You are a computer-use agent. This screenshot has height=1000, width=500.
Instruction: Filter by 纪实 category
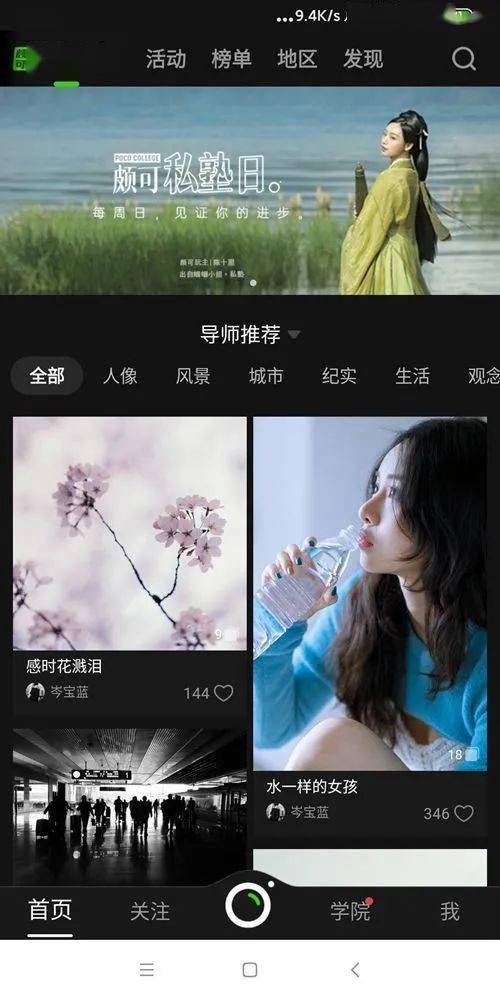pos(339,376)
